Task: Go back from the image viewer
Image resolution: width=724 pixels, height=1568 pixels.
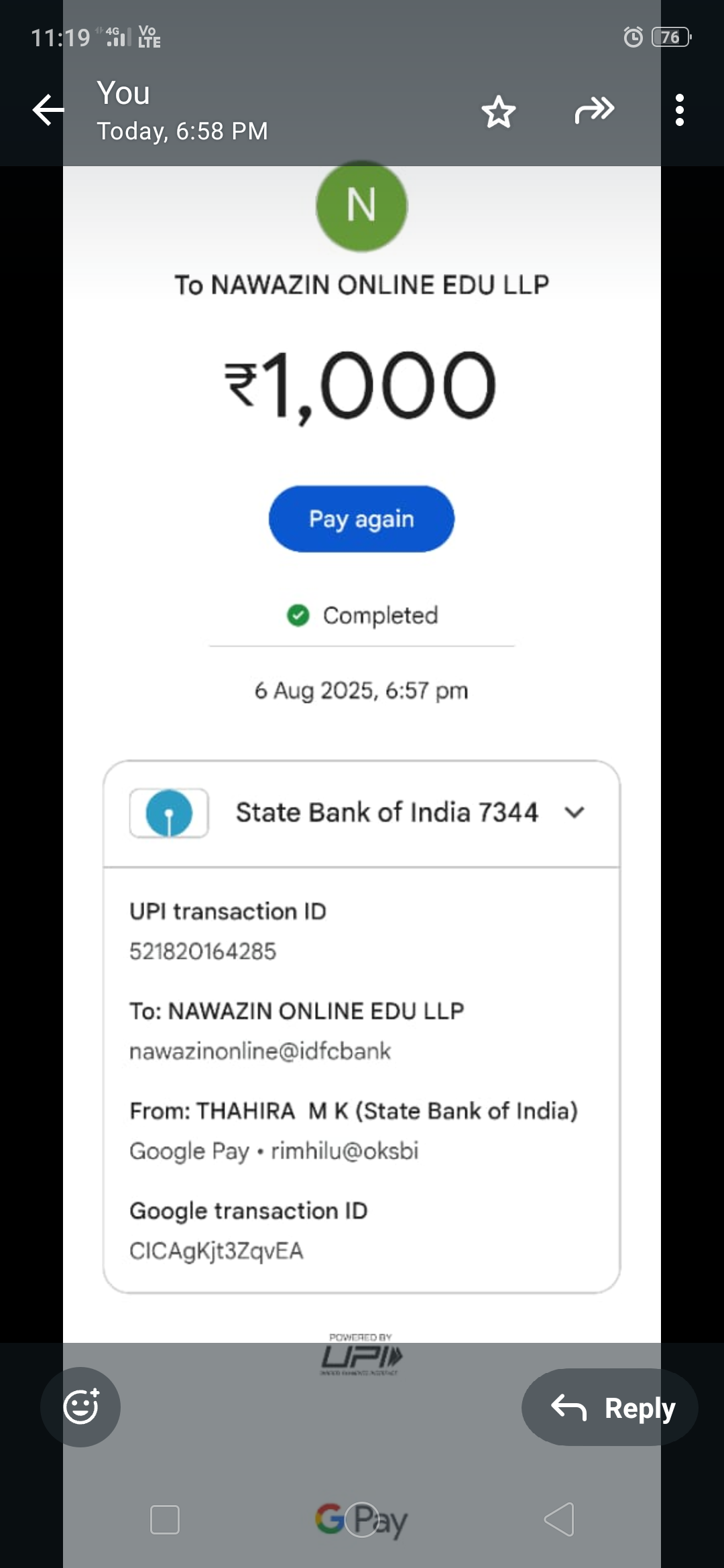Action: 48,111
